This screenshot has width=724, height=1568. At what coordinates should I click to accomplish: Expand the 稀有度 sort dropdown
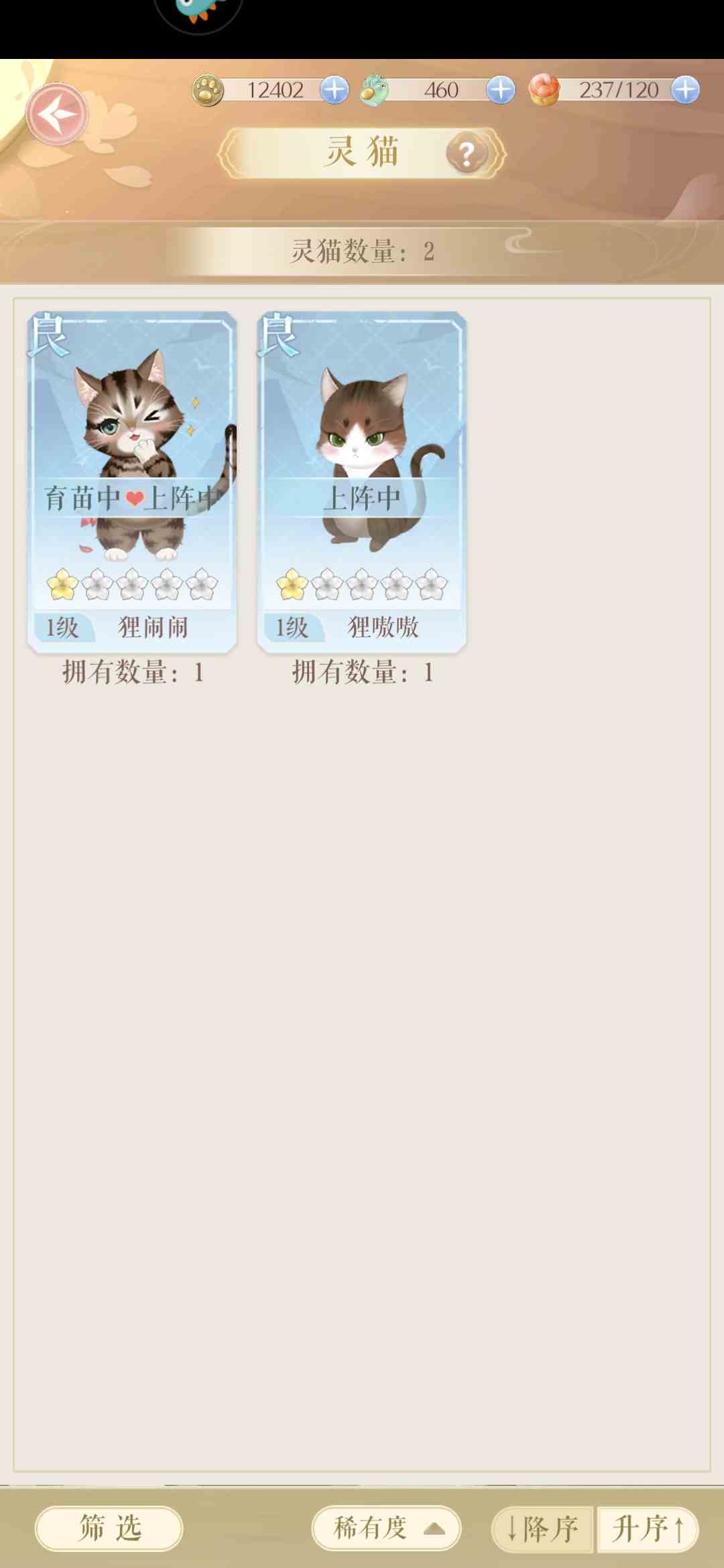(386, 1528)
